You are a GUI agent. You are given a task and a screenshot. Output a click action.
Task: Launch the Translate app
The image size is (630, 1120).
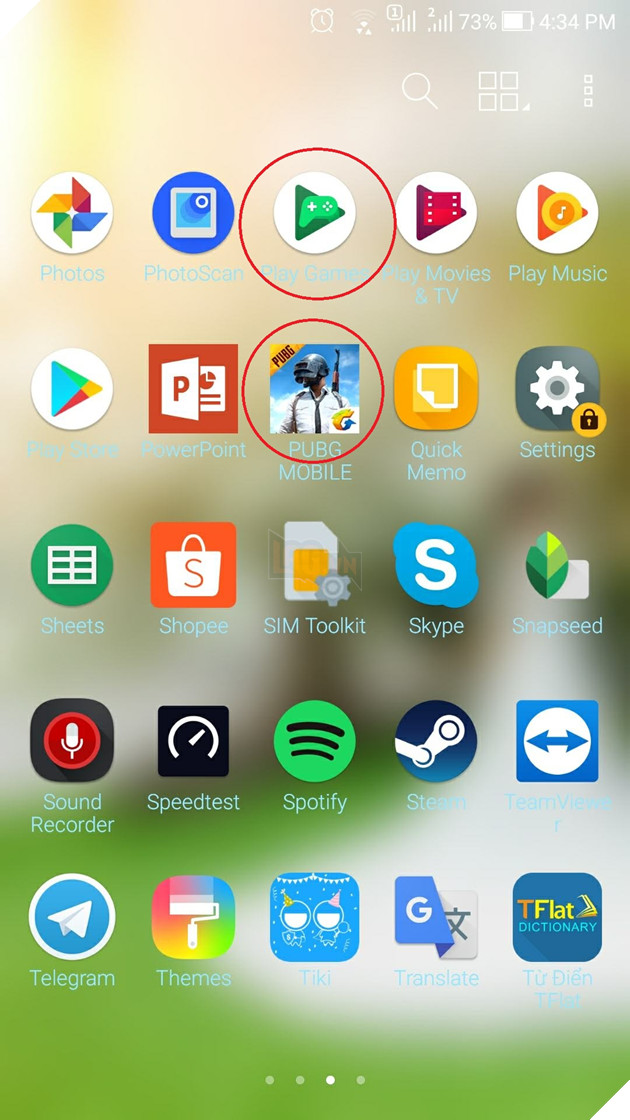(x=436, y=917)
